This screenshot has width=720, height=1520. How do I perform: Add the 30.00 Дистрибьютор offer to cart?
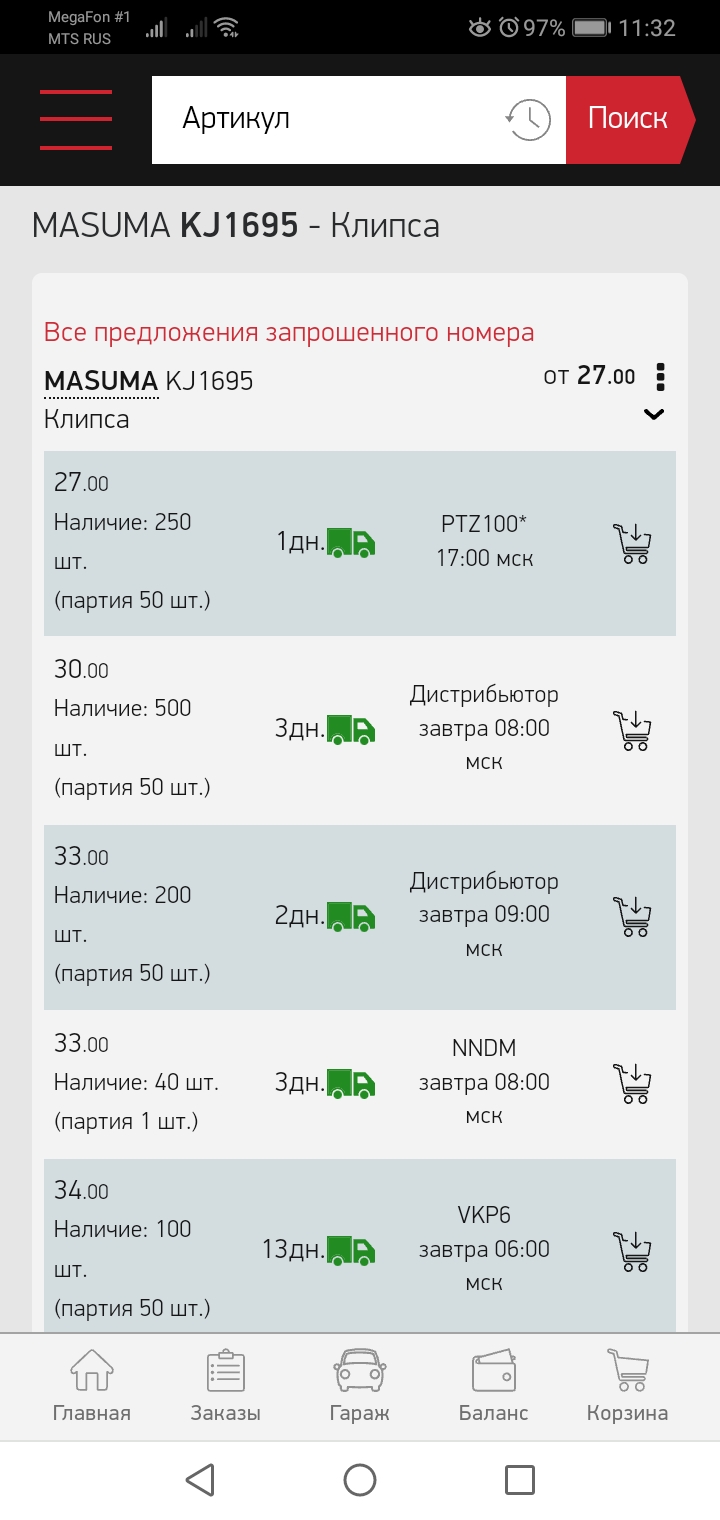point(631,729)
